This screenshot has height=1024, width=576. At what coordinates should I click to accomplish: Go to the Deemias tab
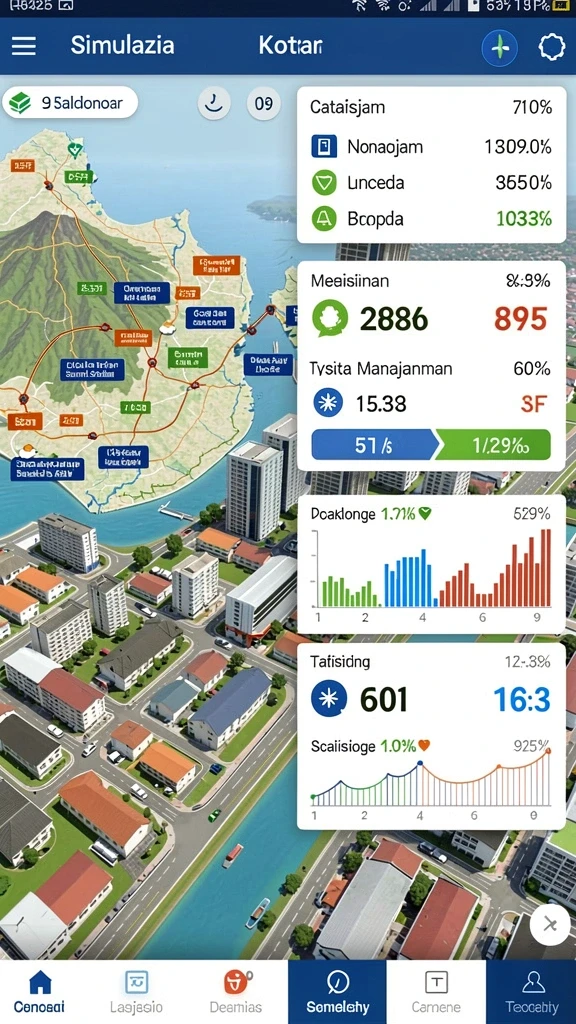point(236,992)
